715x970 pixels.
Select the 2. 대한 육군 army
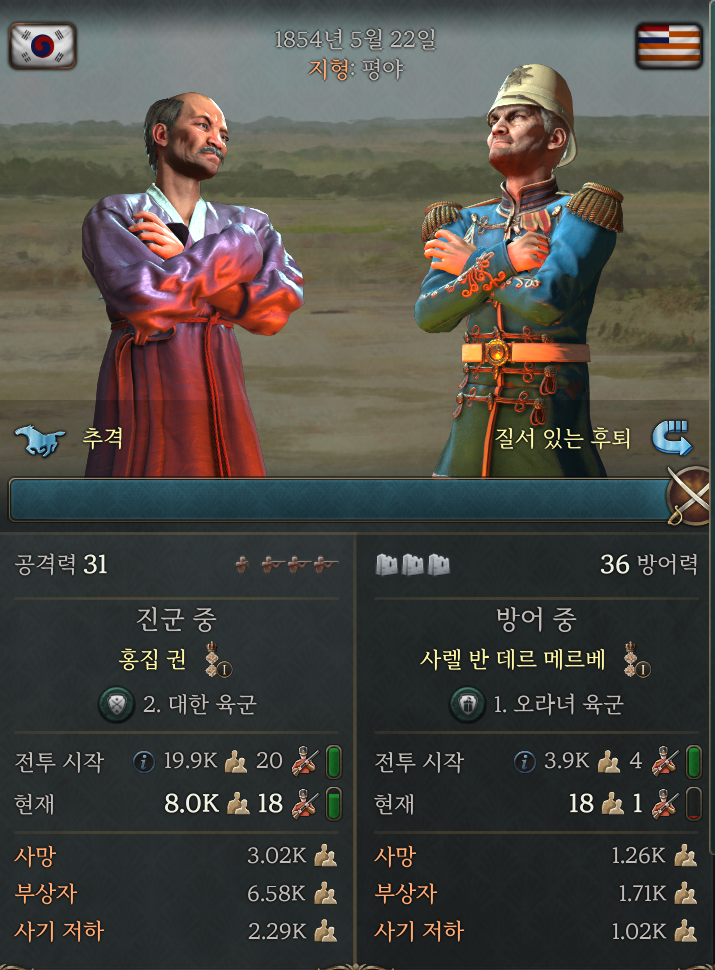(x=199, y=704)
